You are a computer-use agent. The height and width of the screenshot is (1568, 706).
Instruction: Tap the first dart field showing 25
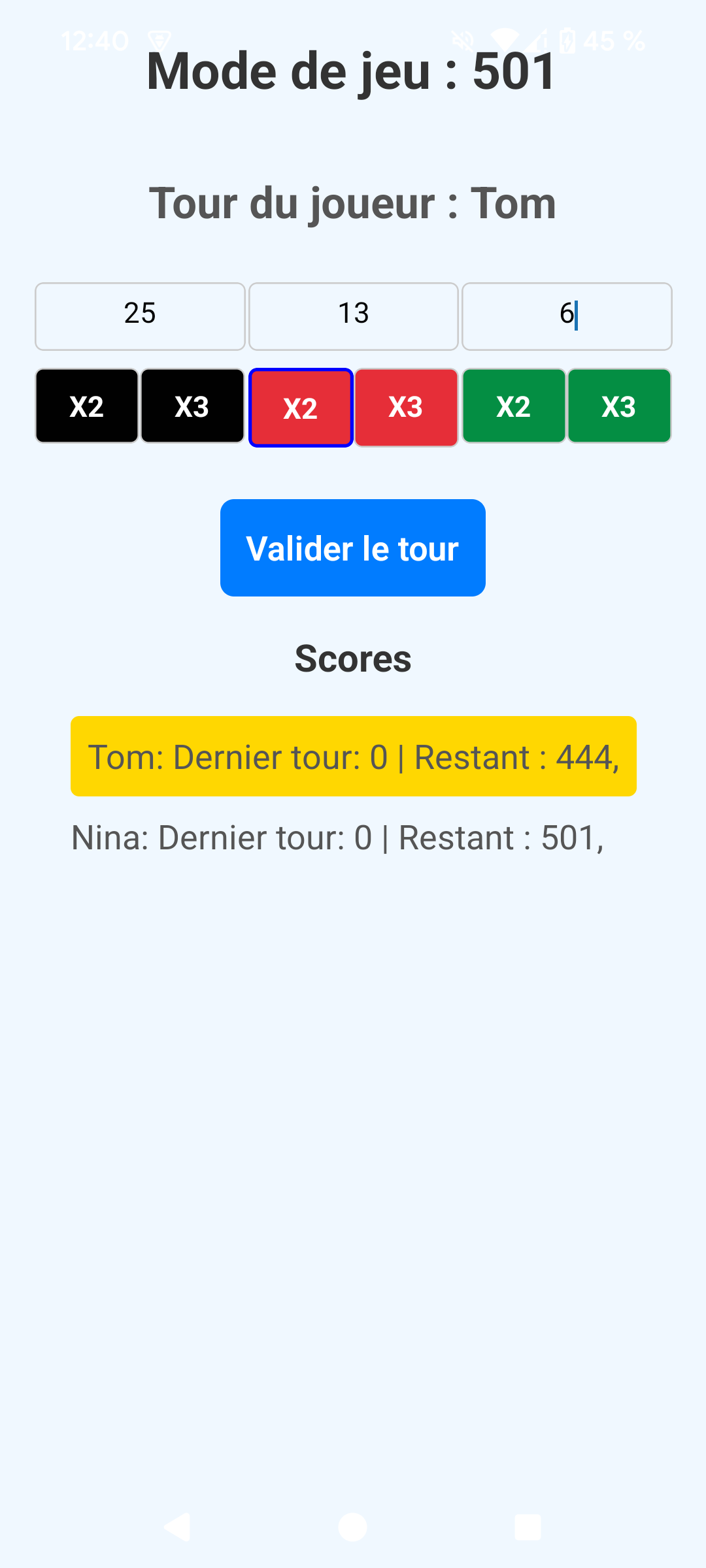coord(140,316)
